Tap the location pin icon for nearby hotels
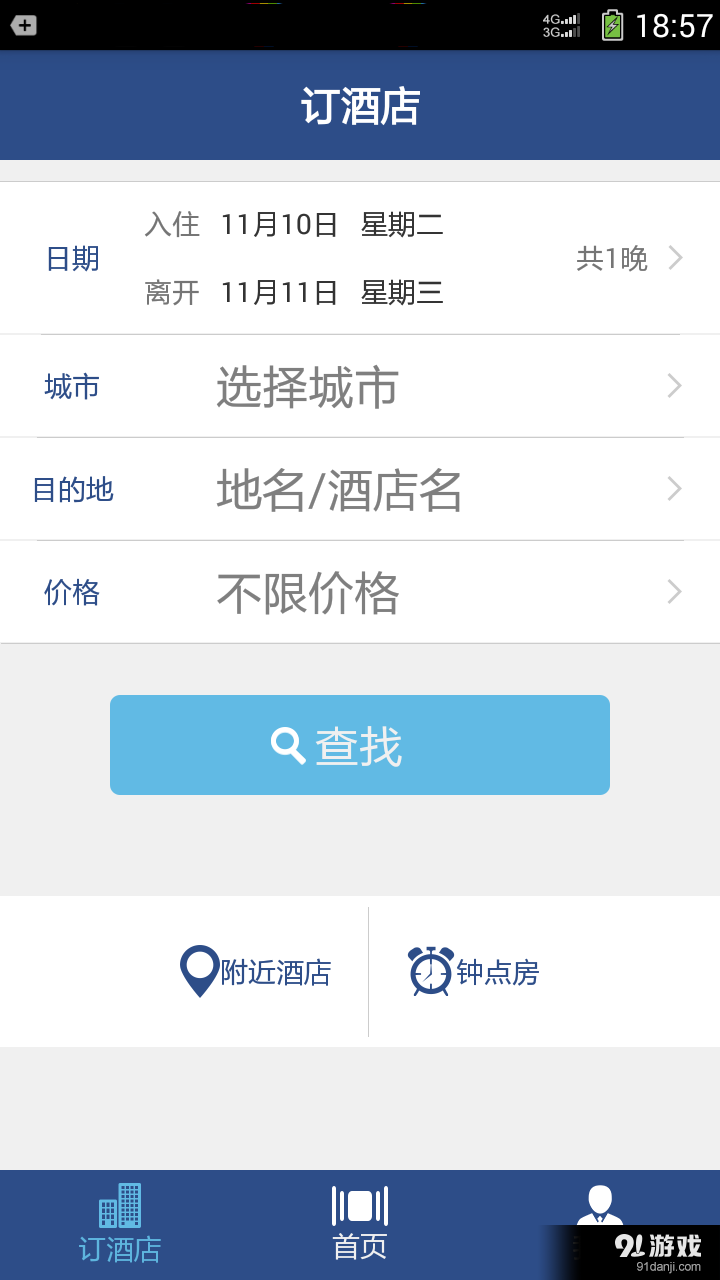The width and height of the screenshot is (720, 1280). [x=198, y=969]
